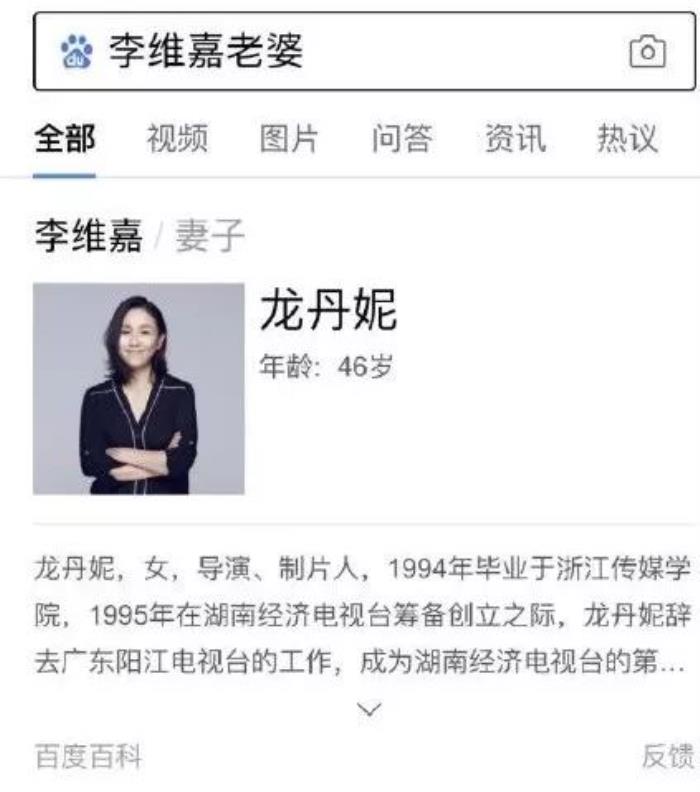Open camera image search
Screen dimensions: 700x792
click(x=647, y=52)
